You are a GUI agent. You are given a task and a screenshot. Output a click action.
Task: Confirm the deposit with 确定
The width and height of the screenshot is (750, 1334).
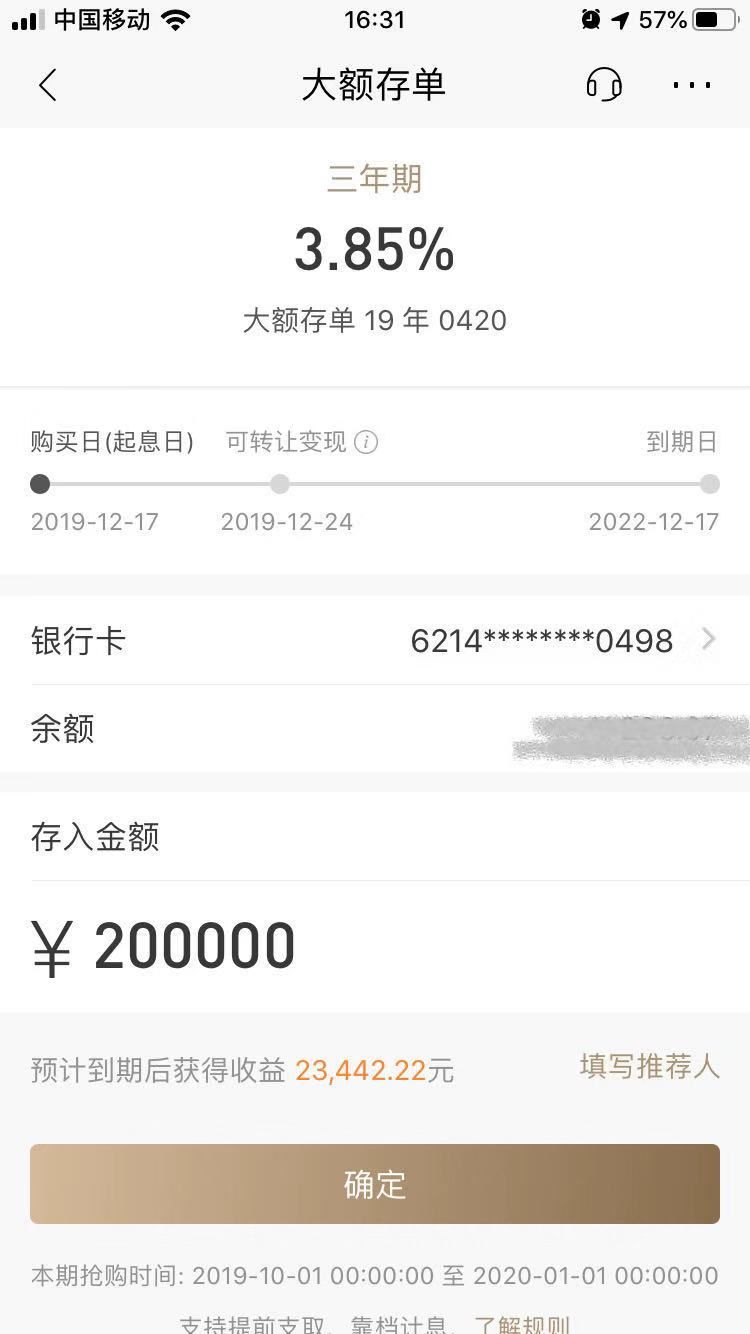tap(375, 1184)
